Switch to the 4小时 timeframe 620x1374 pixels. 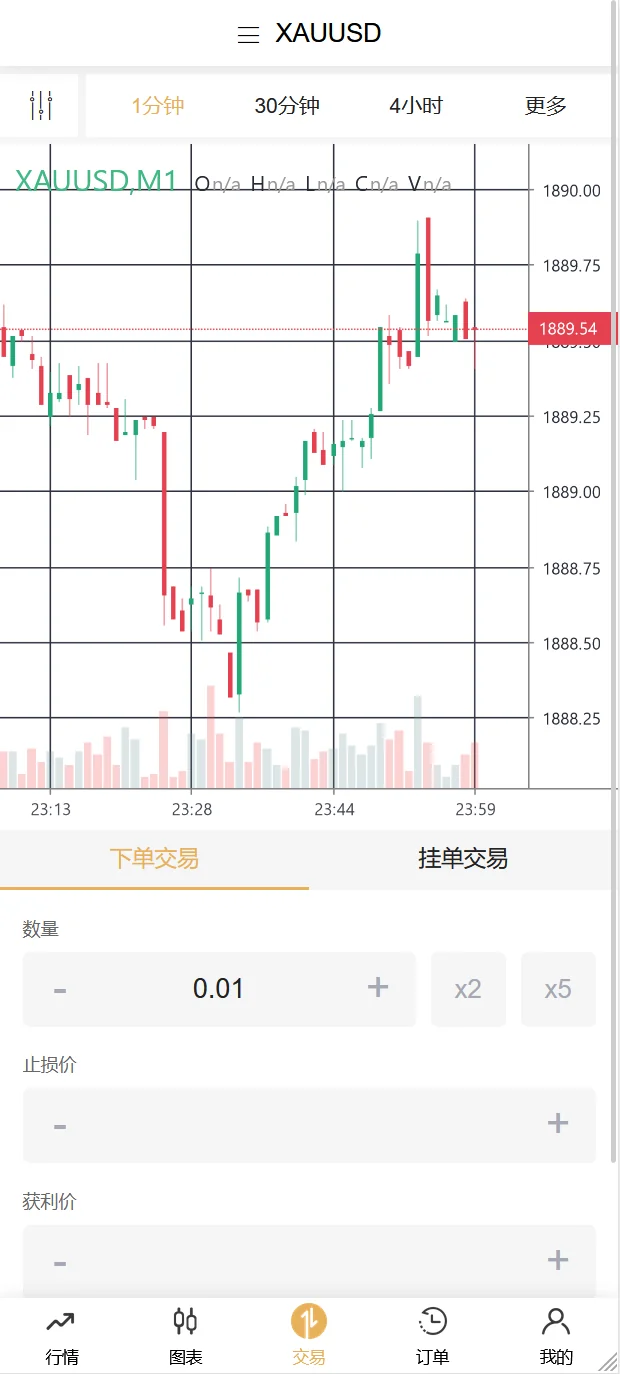coord(416,106)
